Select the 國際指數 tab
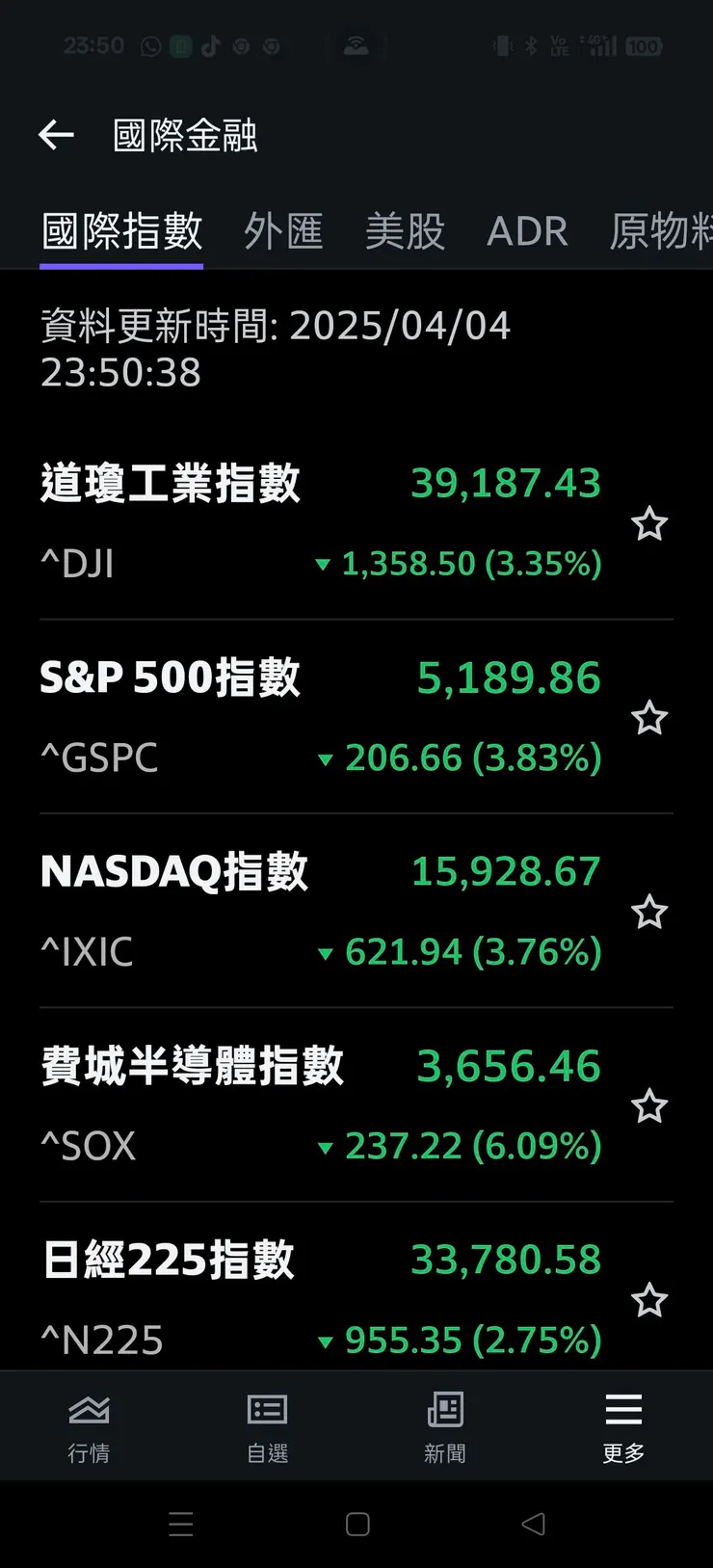 tap(121, 232)
